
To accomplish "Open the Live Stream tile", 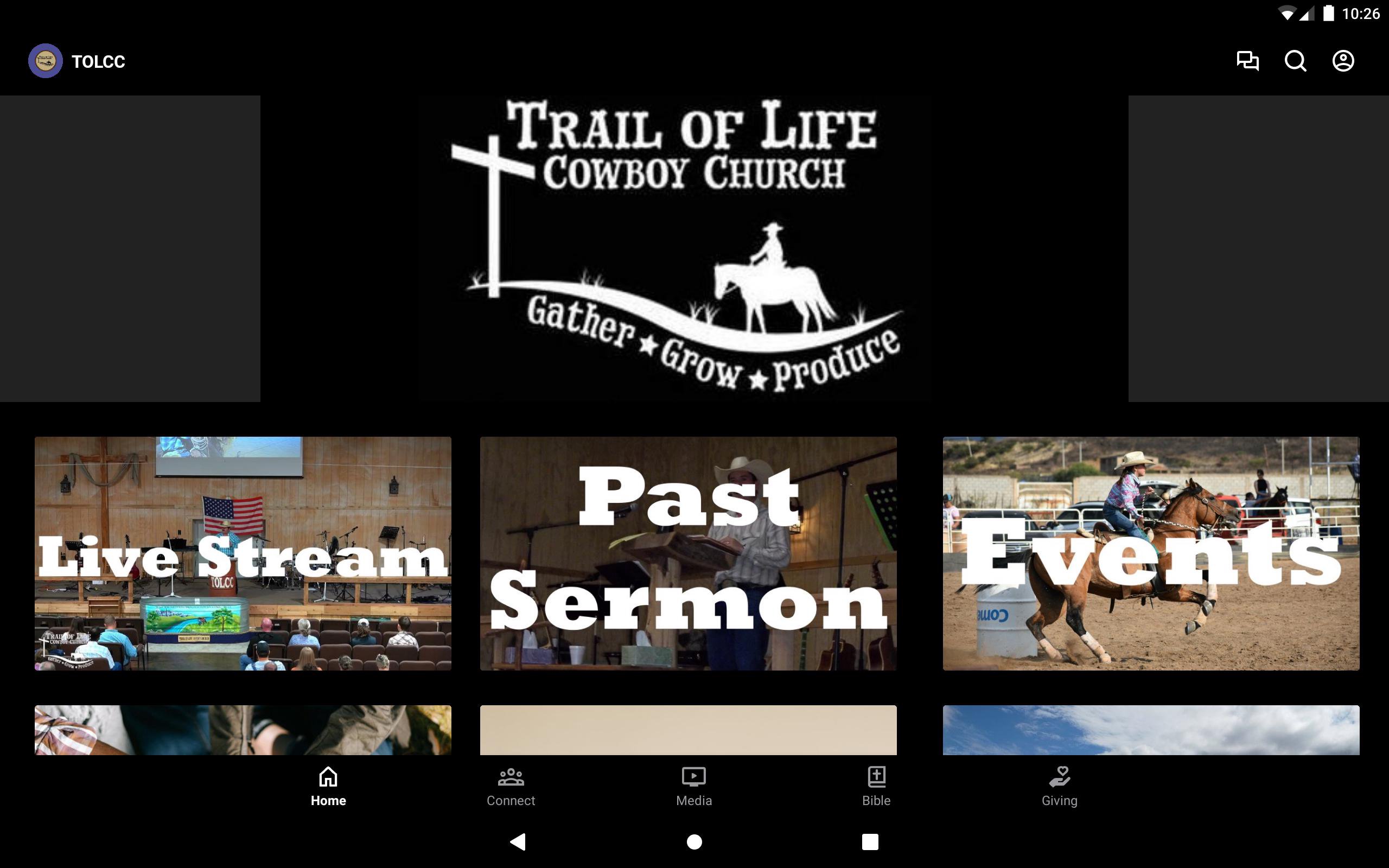I will point(243,553).
